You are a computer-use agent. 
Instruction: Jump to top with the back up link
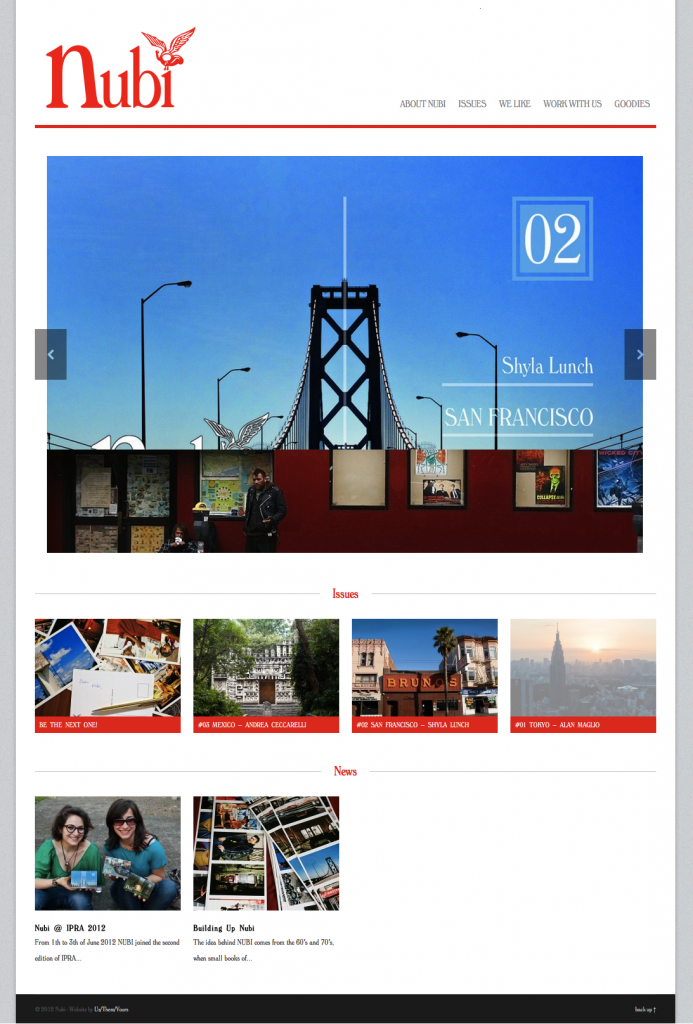click(x=645, y=1009)
